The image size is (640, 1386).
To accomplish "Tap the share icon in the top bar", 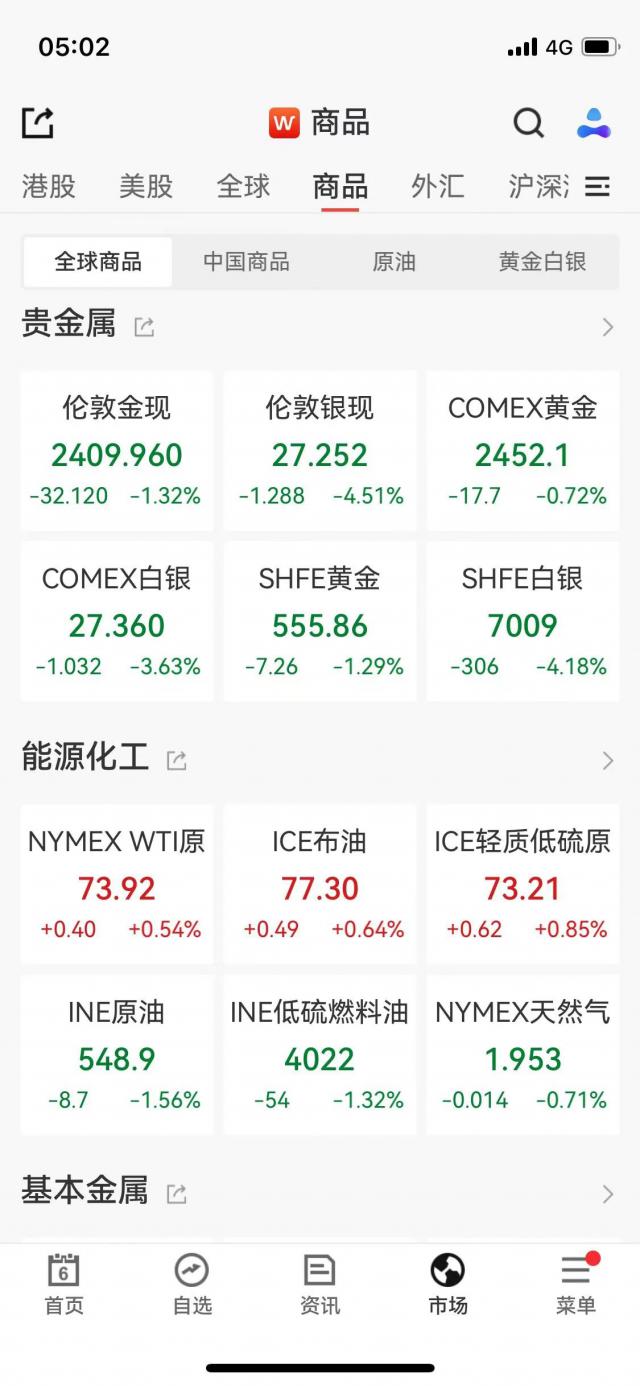I will pos(38,123).
